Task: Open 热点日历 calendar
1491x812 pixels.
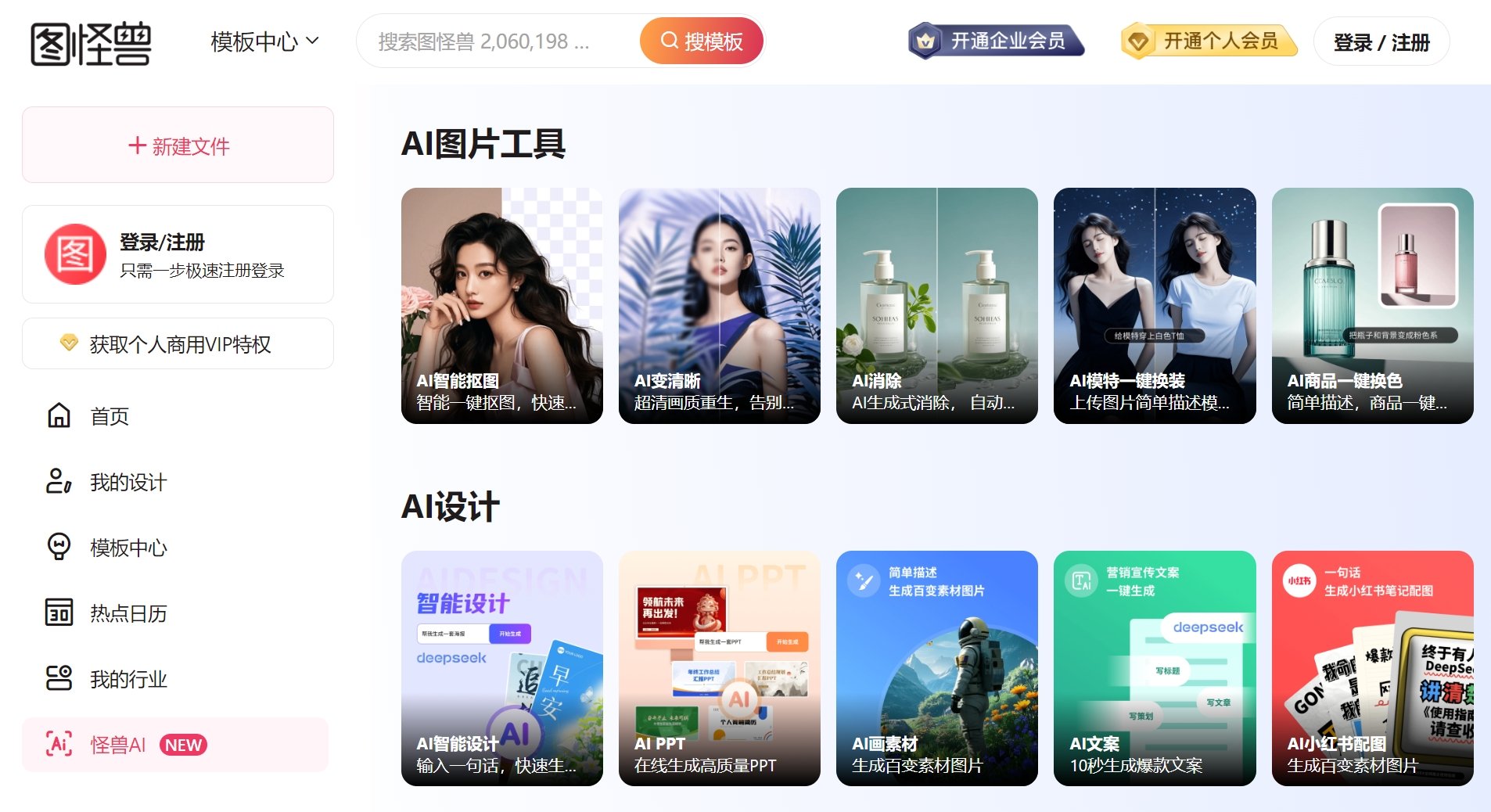Action: (x=128, y=613)
